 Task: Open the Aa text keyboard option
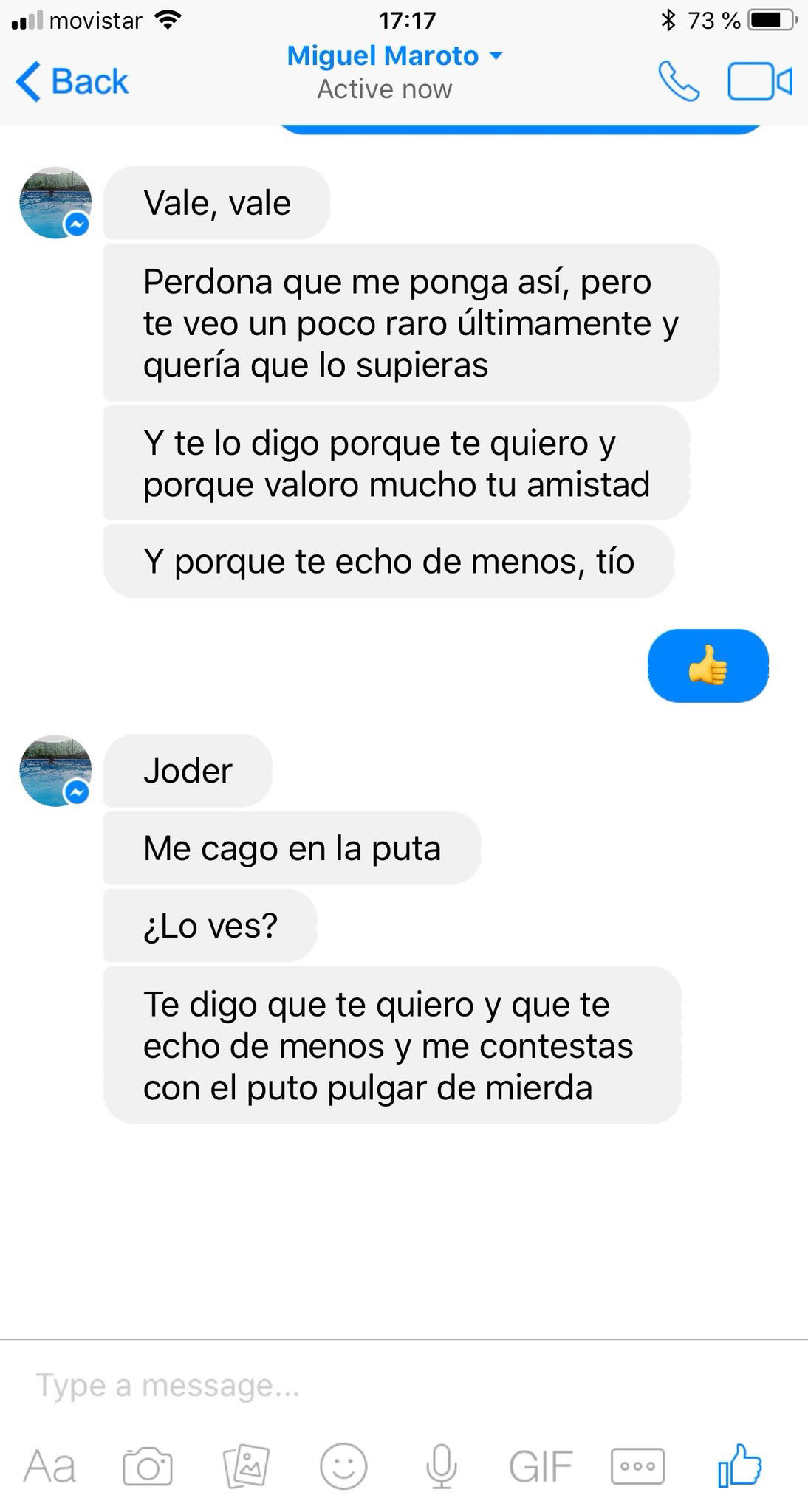tap(49, 1466)
